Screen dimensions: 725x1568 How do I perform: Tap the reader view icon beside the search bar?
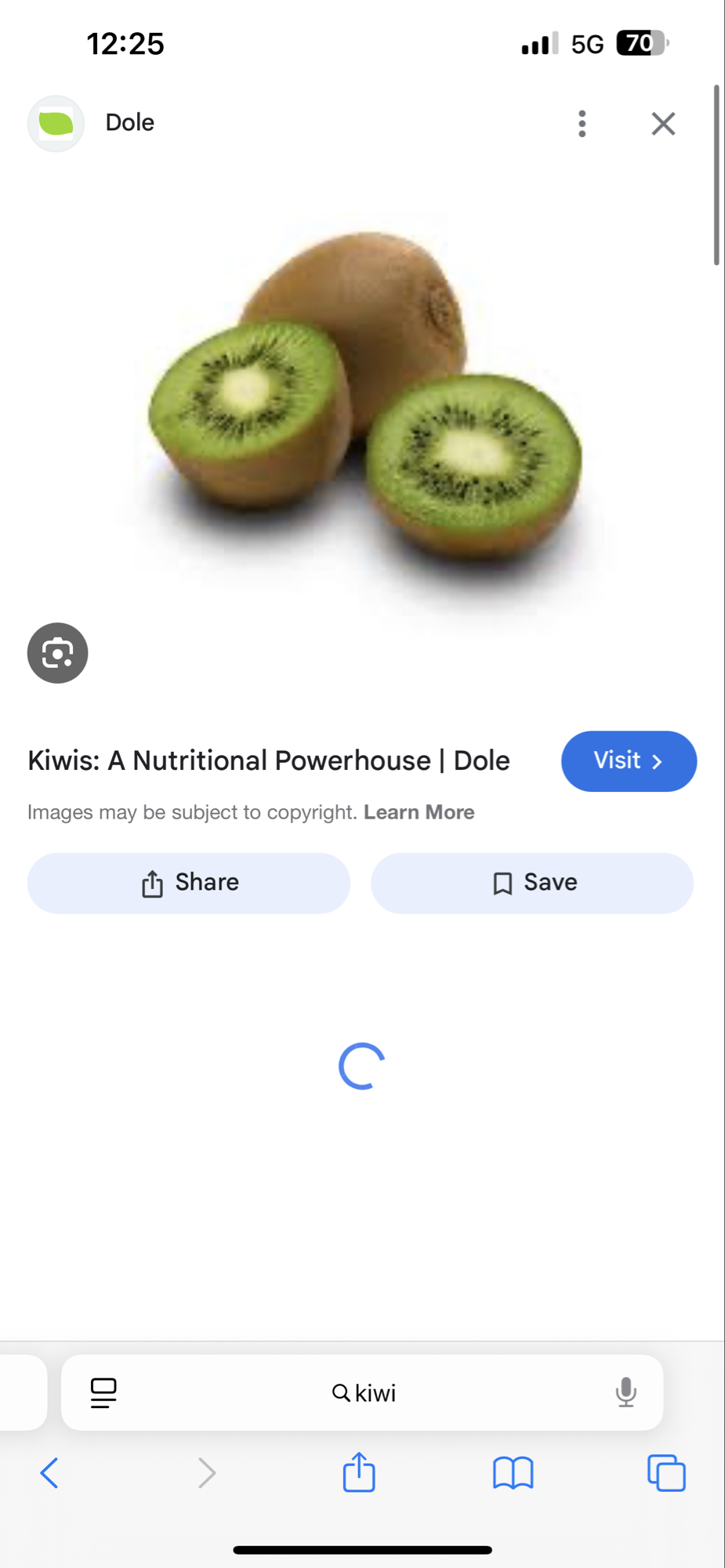103,1393
